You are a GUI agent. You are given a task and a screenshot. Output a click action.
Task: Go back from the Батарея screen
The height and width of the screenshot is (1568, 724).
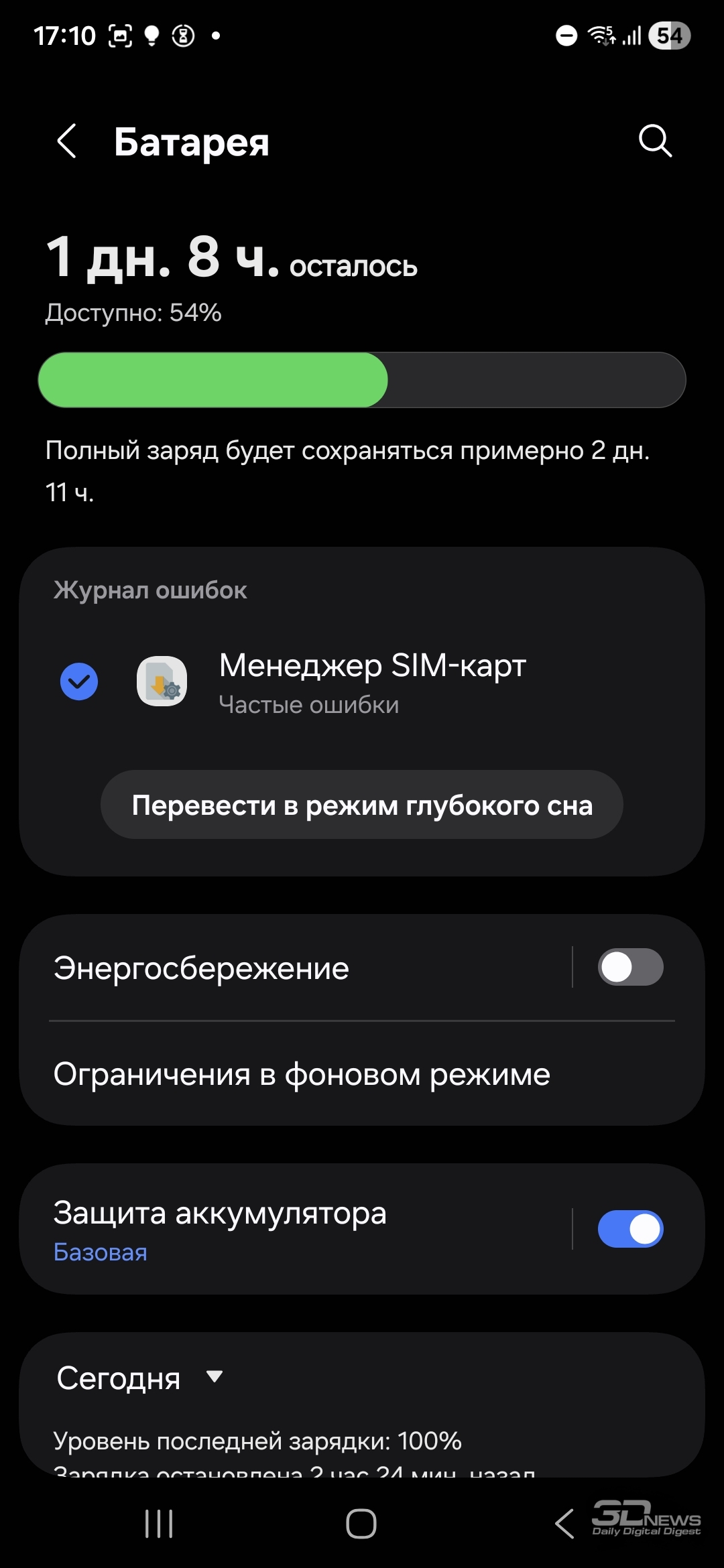click(66, 141)
